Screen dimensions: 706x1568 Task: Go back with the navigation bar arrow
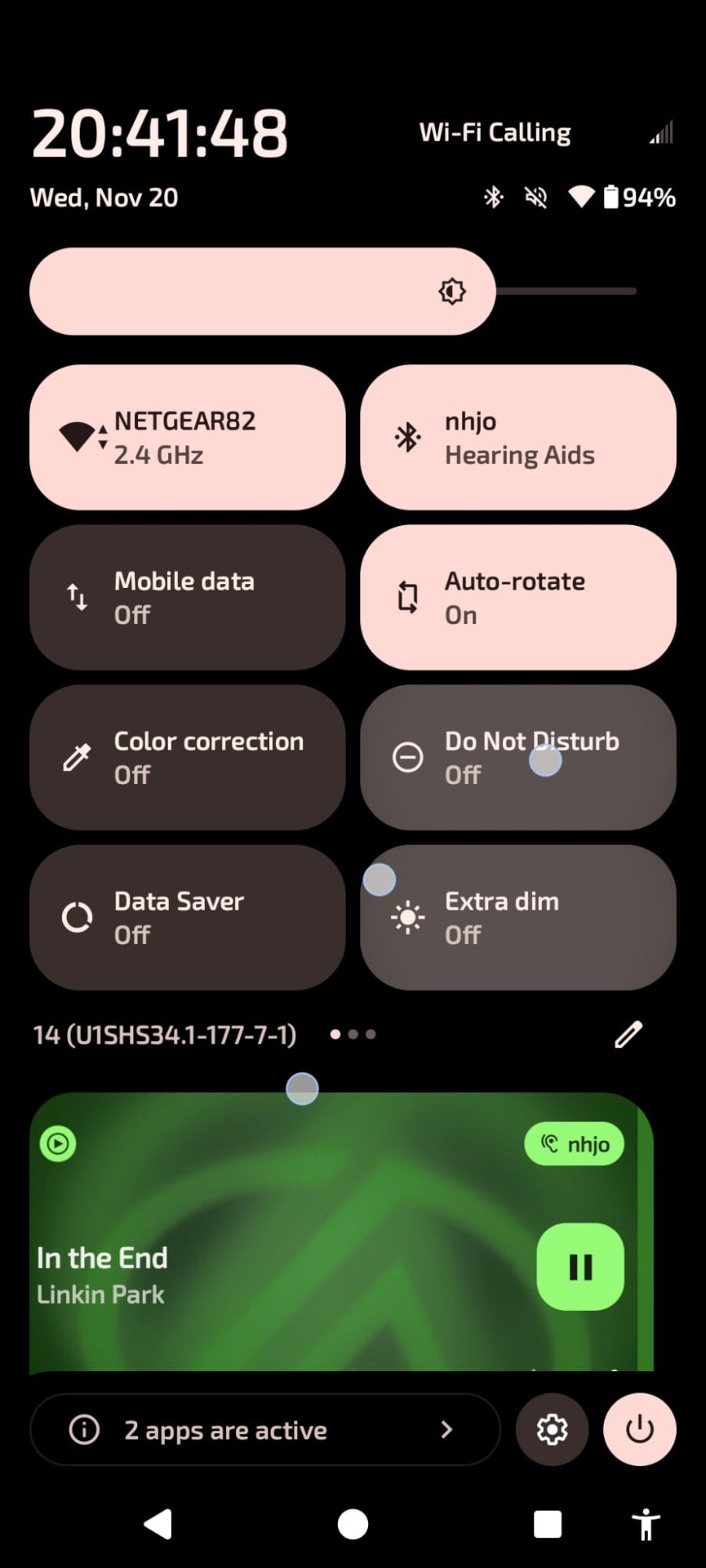click(158, 1524)
